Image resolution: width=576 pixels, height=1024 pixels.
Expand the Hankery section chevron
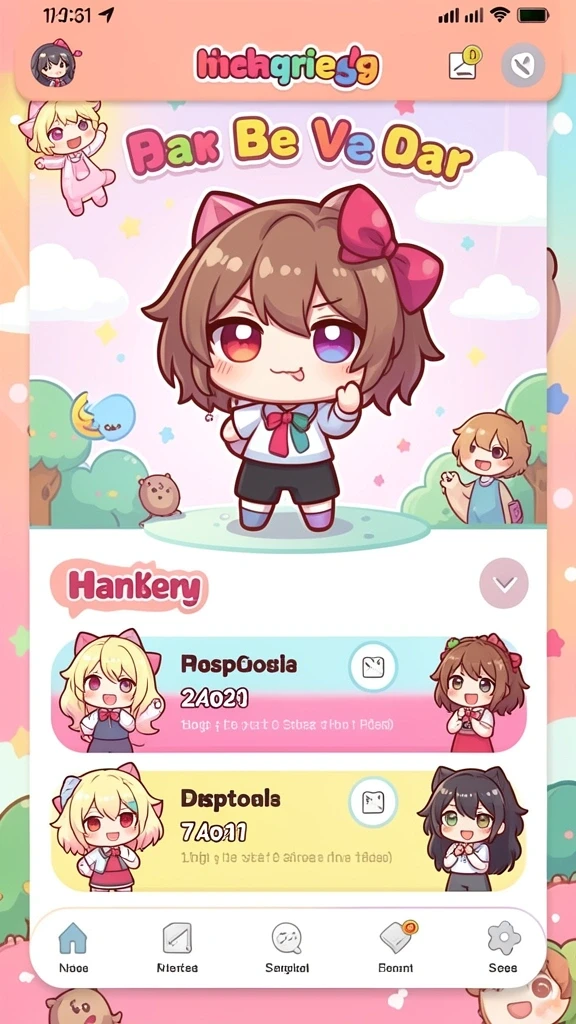pyautogui.click(x=504, y=584)
